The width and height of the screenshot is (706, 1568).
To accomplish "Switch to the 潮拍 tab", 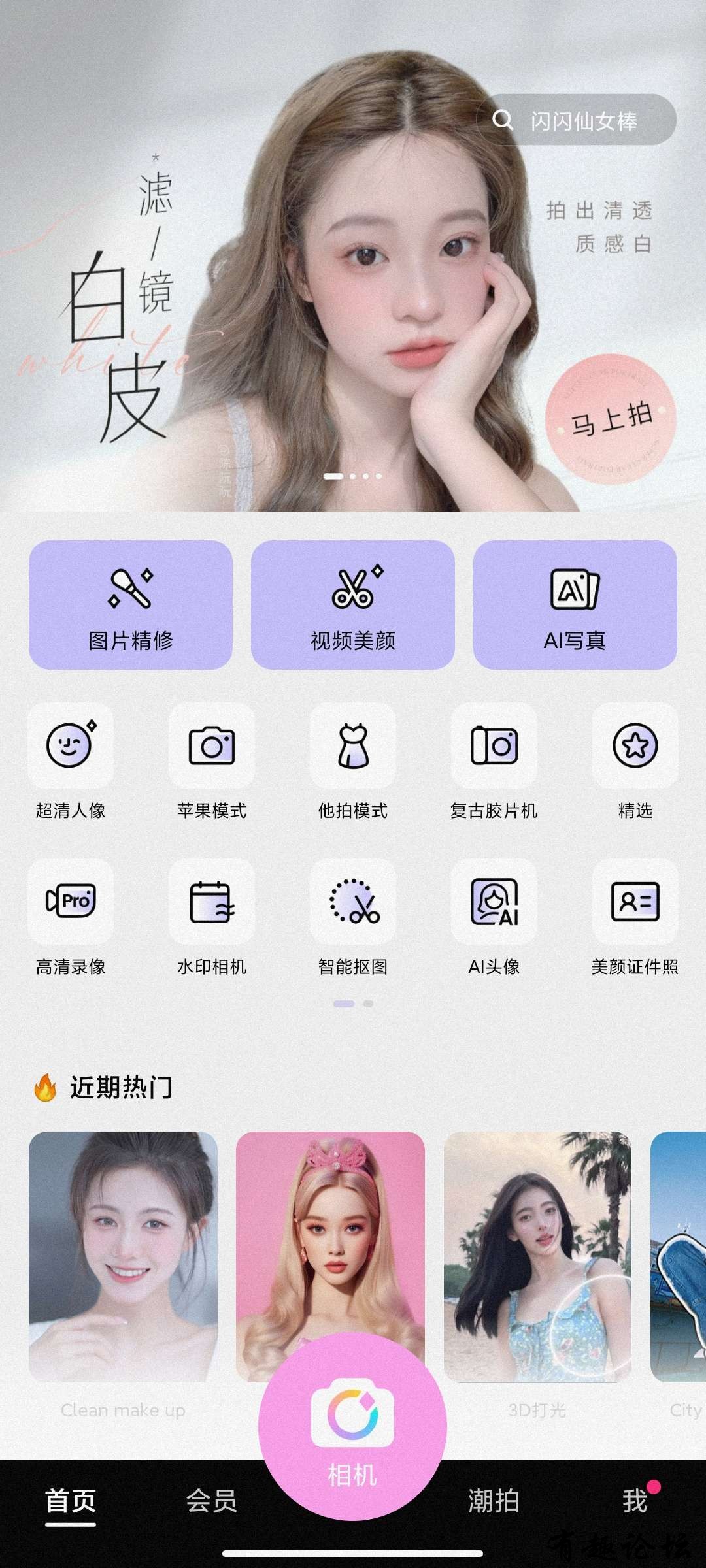I will coord(494,1501).
